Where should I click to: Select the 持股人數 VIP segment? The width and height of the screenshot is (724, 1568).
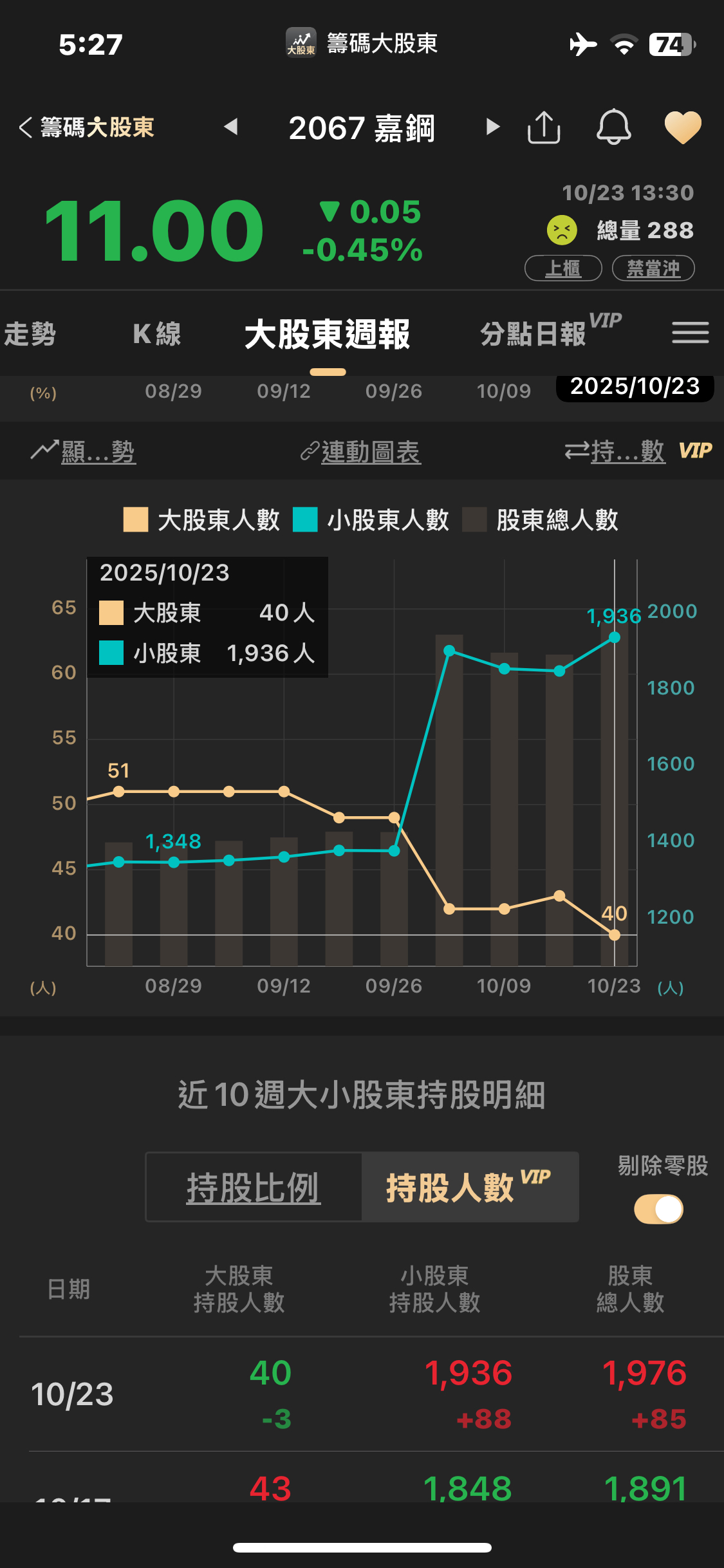pyautogui.click(x=470, y=1188)
